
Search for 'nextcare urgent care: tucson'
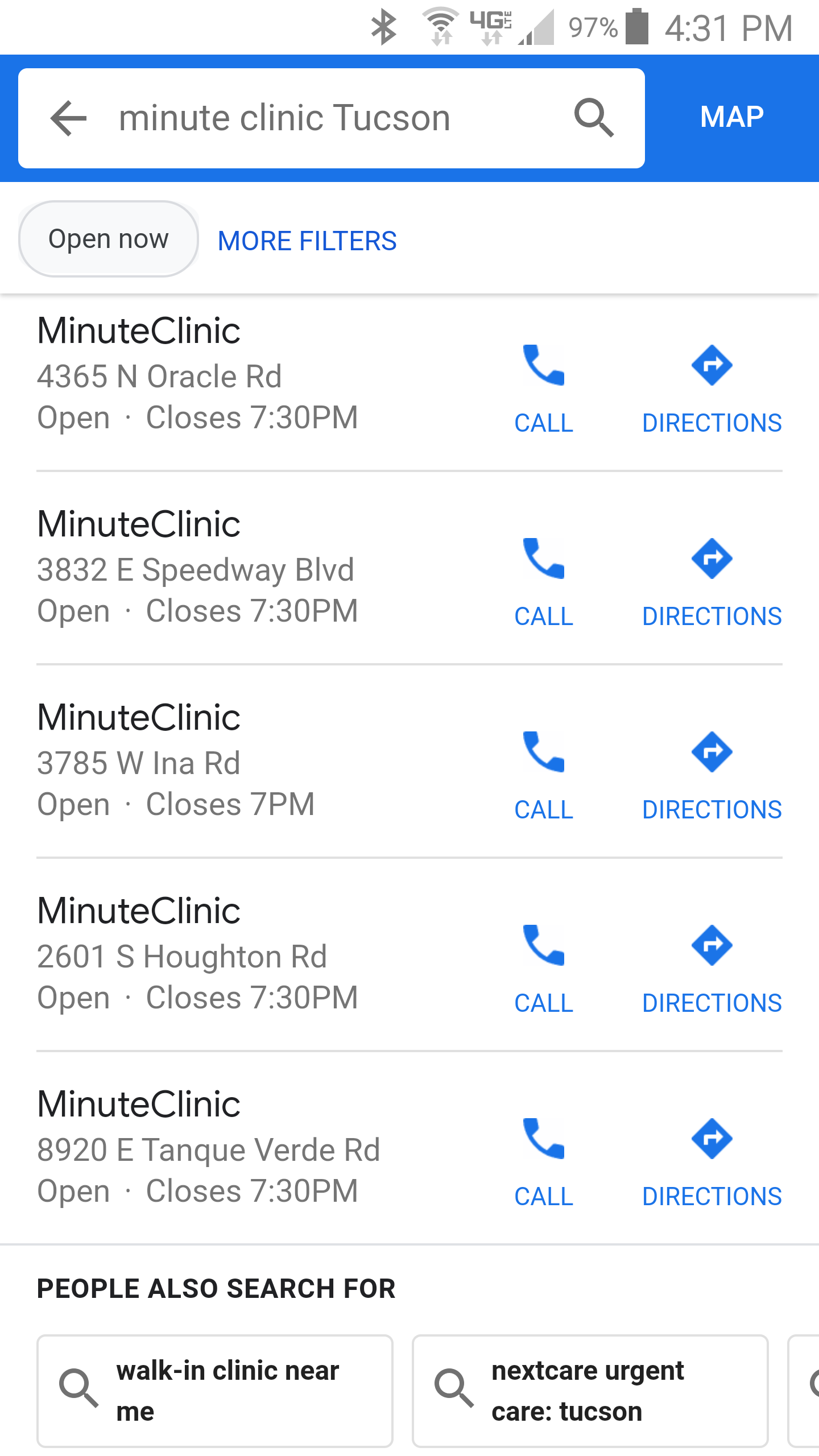[x=590, y=1391]
